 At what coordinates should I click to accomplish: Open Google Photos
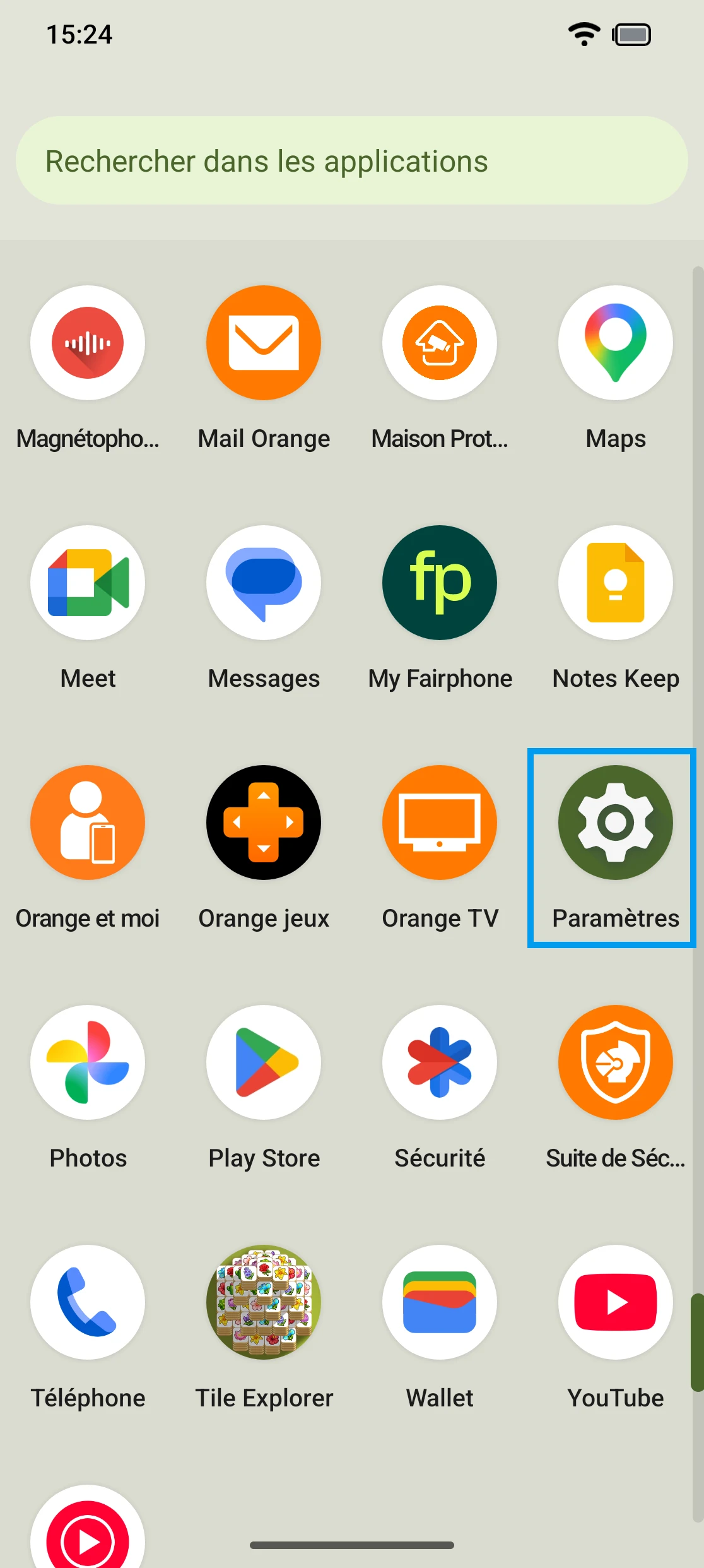pyautogui.click(x=88, y=1062)
